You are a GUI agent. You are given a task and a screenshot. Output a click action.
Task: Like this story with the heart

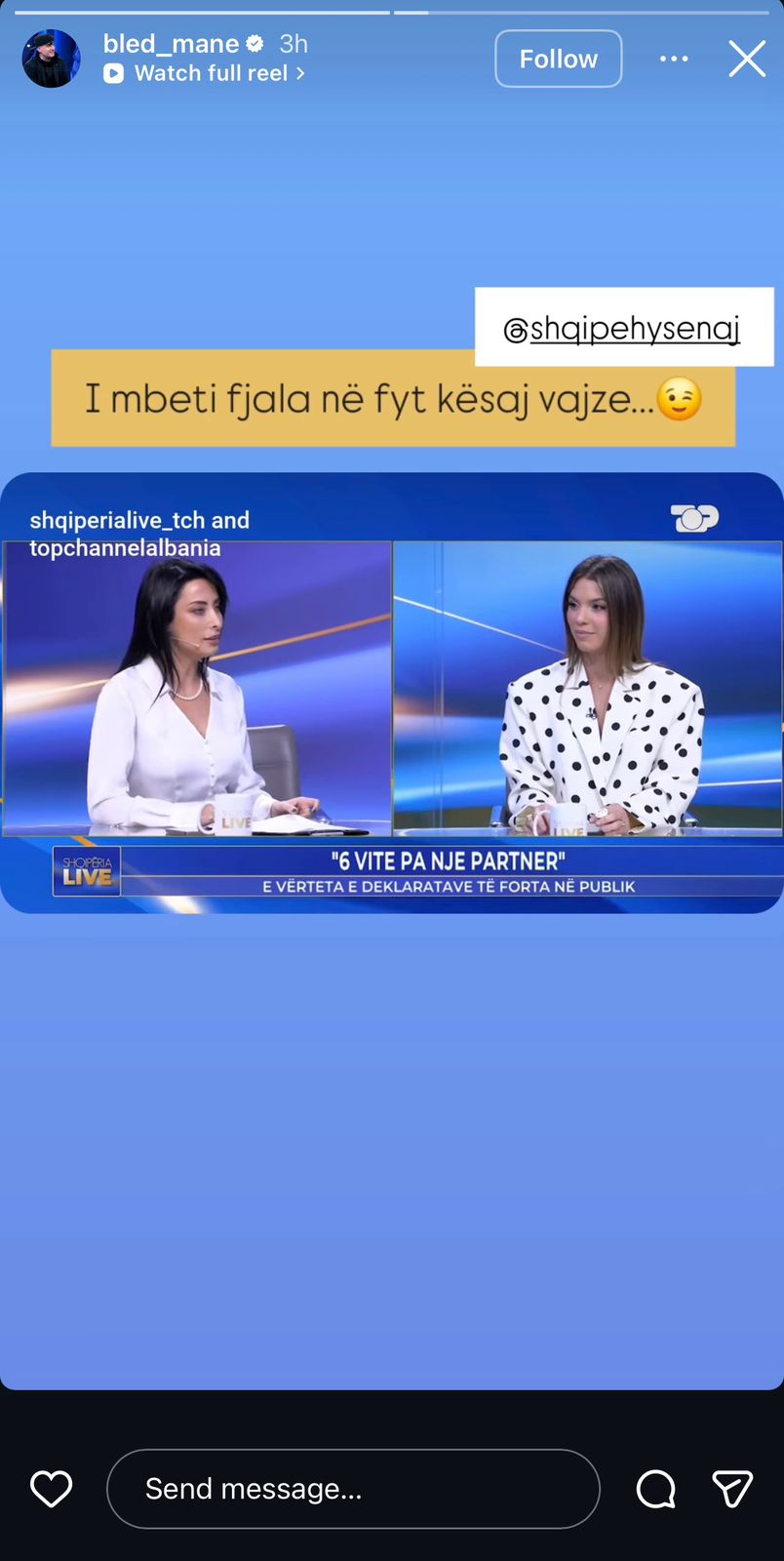pyautogui.click(x=51, y=1489)
